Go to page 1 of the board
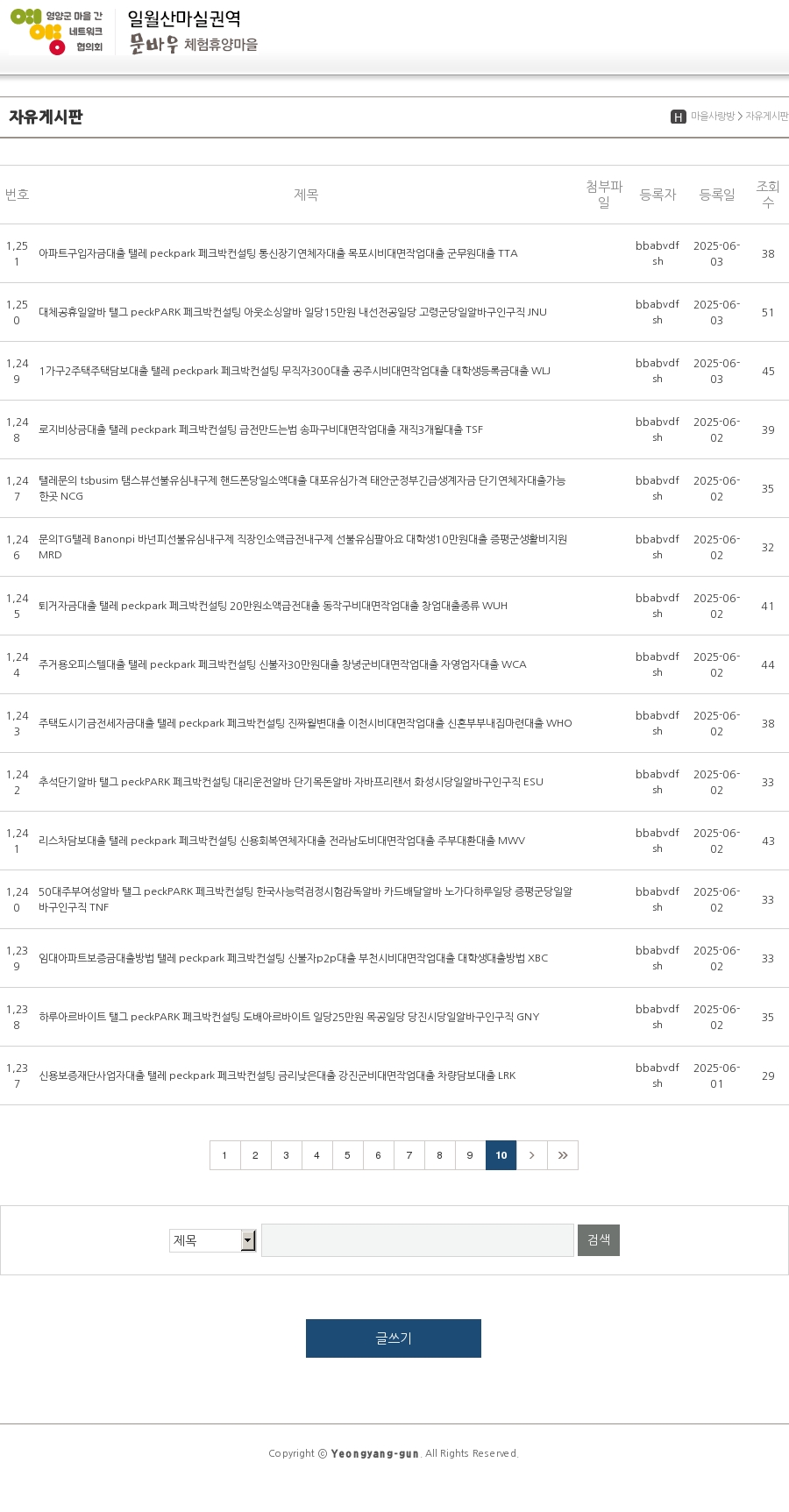 click(x=224, y=1155)
